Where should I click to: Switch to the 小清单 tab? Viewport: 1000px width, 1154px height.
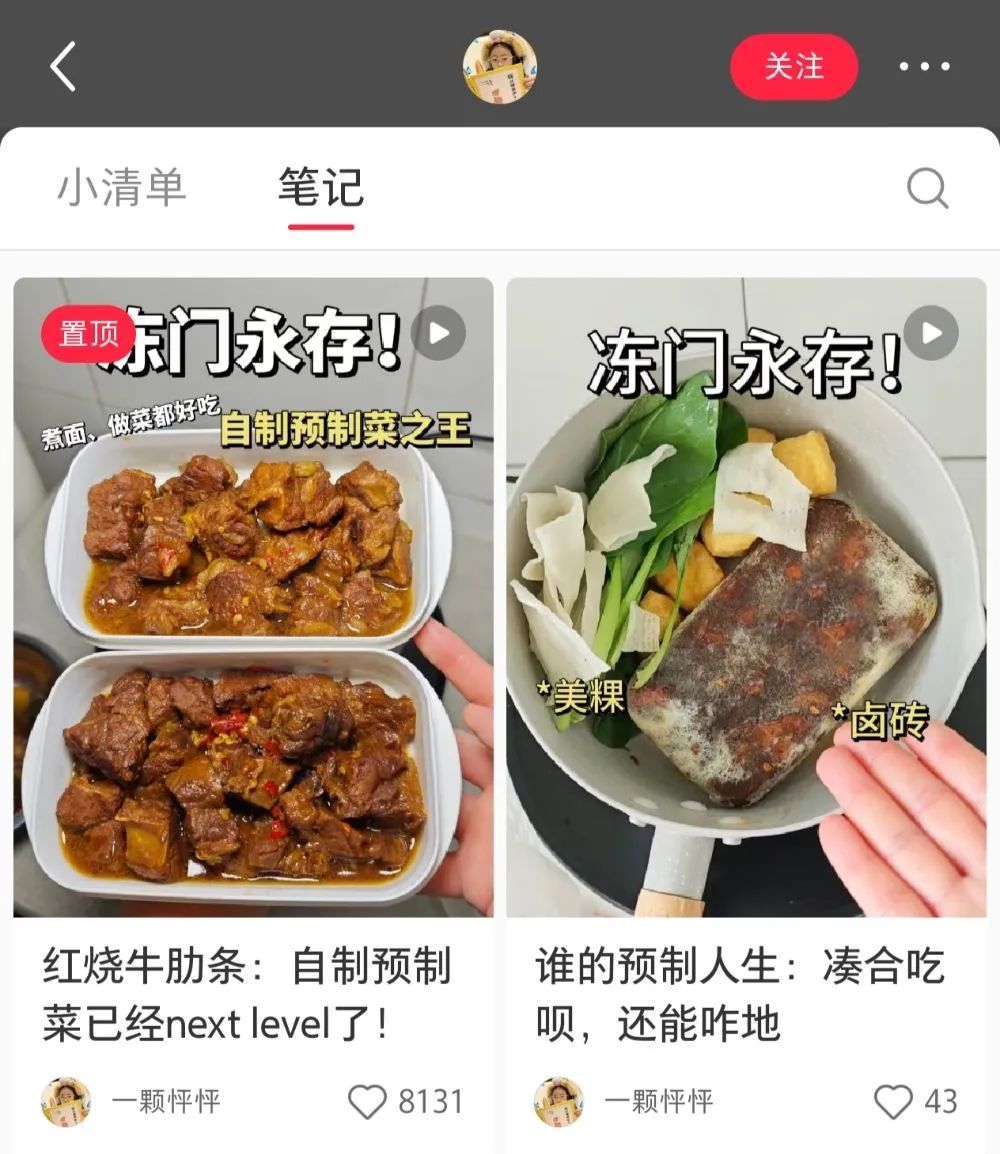coord(122,188)
